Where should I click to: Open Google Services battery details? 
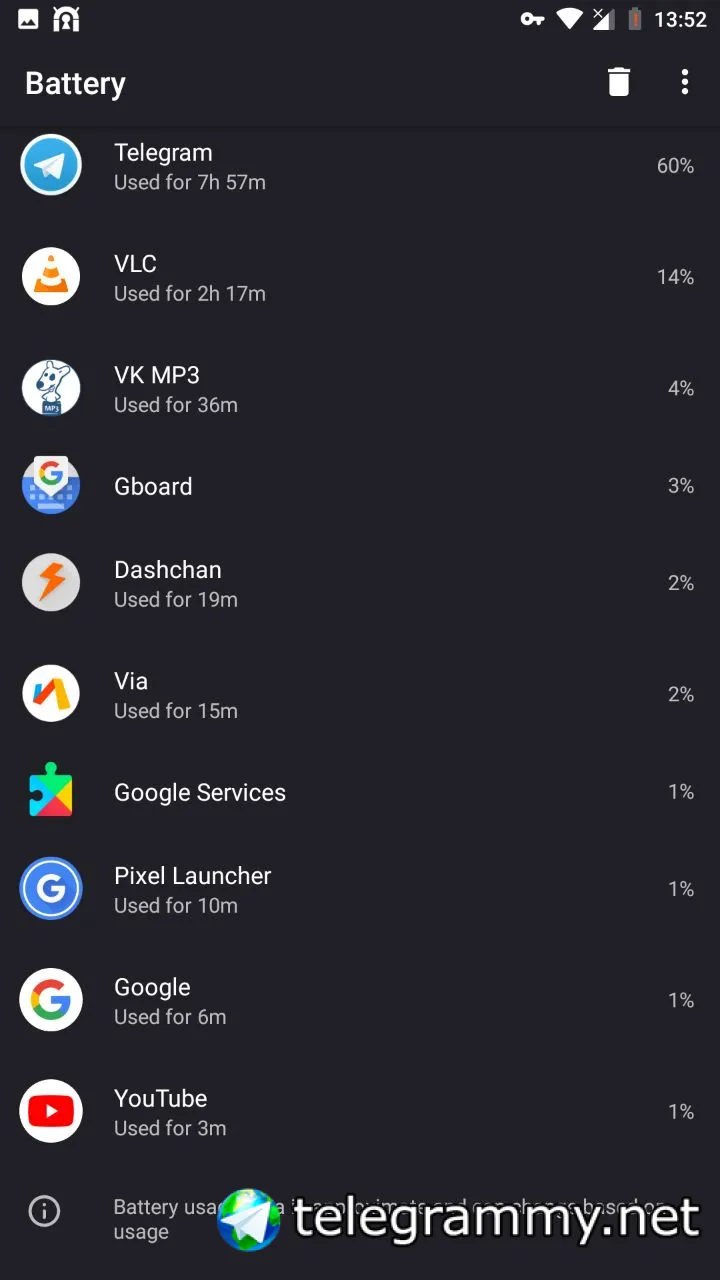(360, 792)
